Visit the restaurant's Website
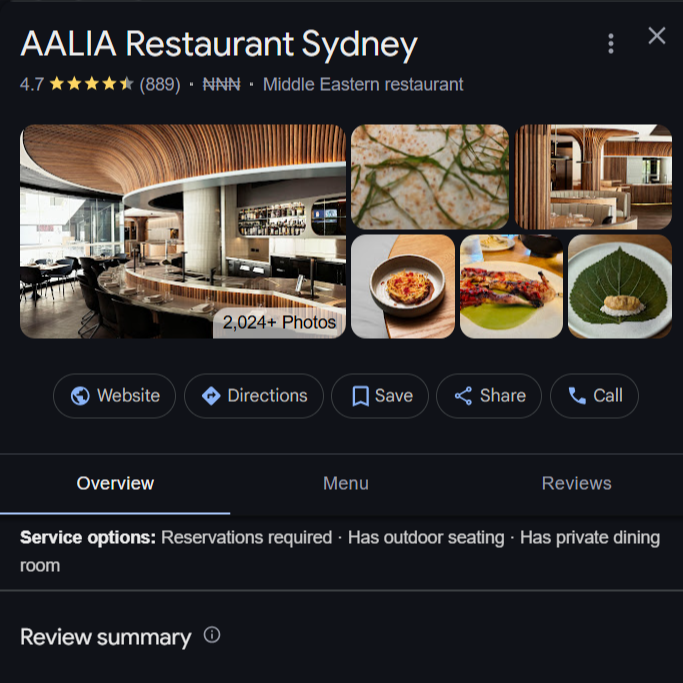This screenshot has height=683, width=683. [114, 396]
